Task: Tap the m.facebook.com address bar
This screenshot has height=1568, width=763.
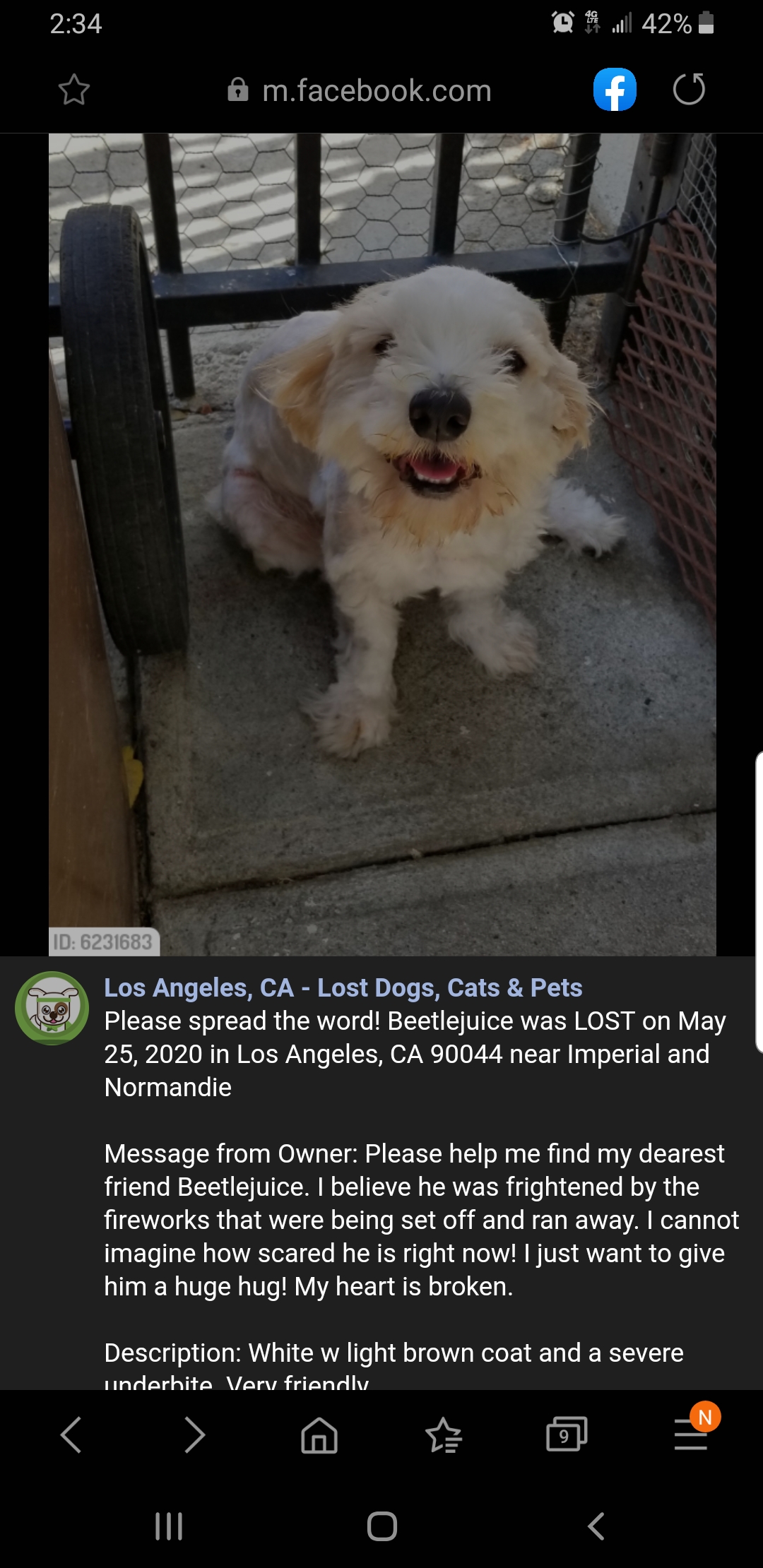Action: [x=376, y=90]
